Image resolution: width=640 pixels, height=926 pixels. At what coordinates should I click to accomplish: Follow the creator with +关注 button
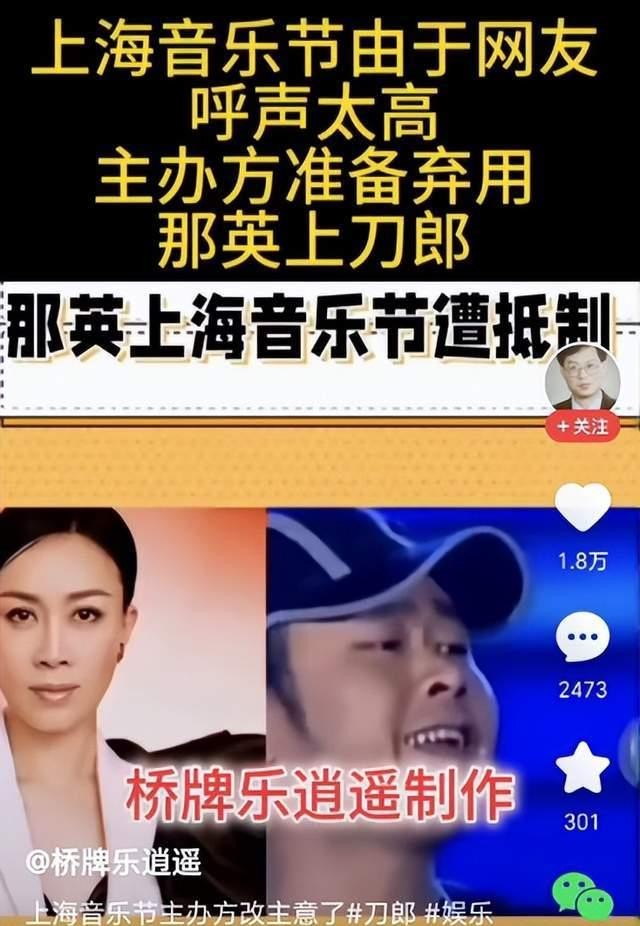click(x=582, y=427)
